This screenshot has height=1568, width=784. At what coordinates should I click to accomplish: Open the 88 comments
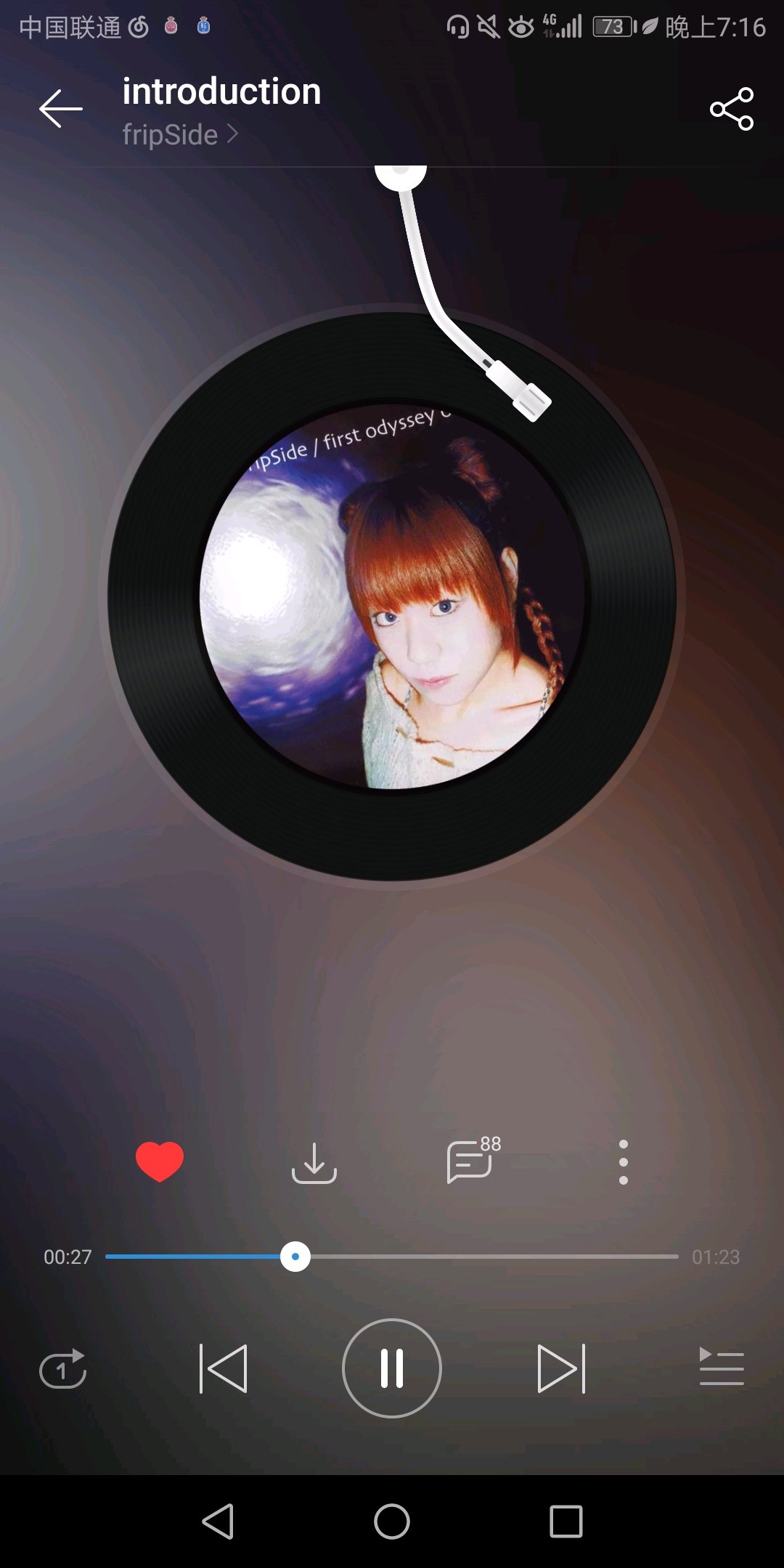coord(472,1161)
